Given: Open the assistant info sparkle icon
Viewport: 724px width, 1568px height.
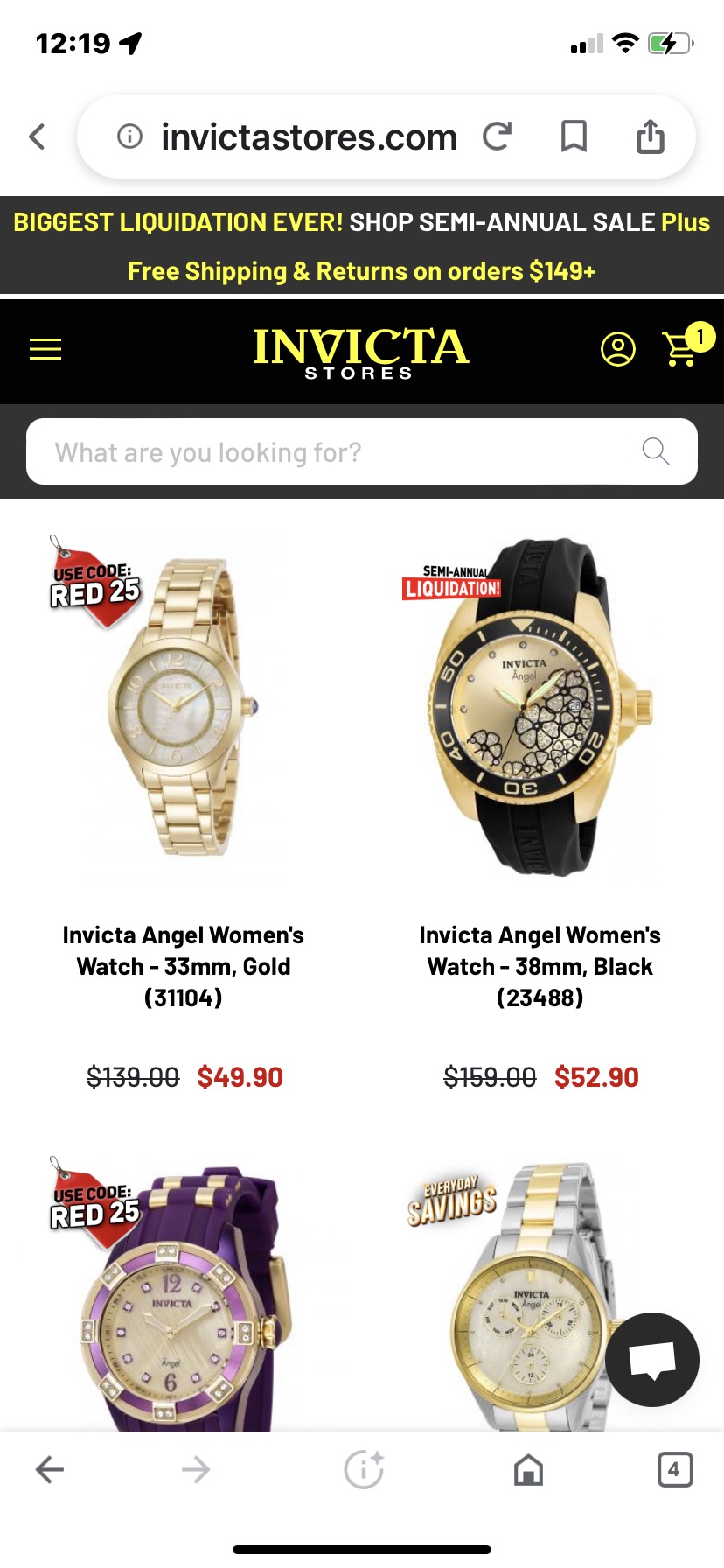Looking at the screenshot, I should click(364, 1469).
